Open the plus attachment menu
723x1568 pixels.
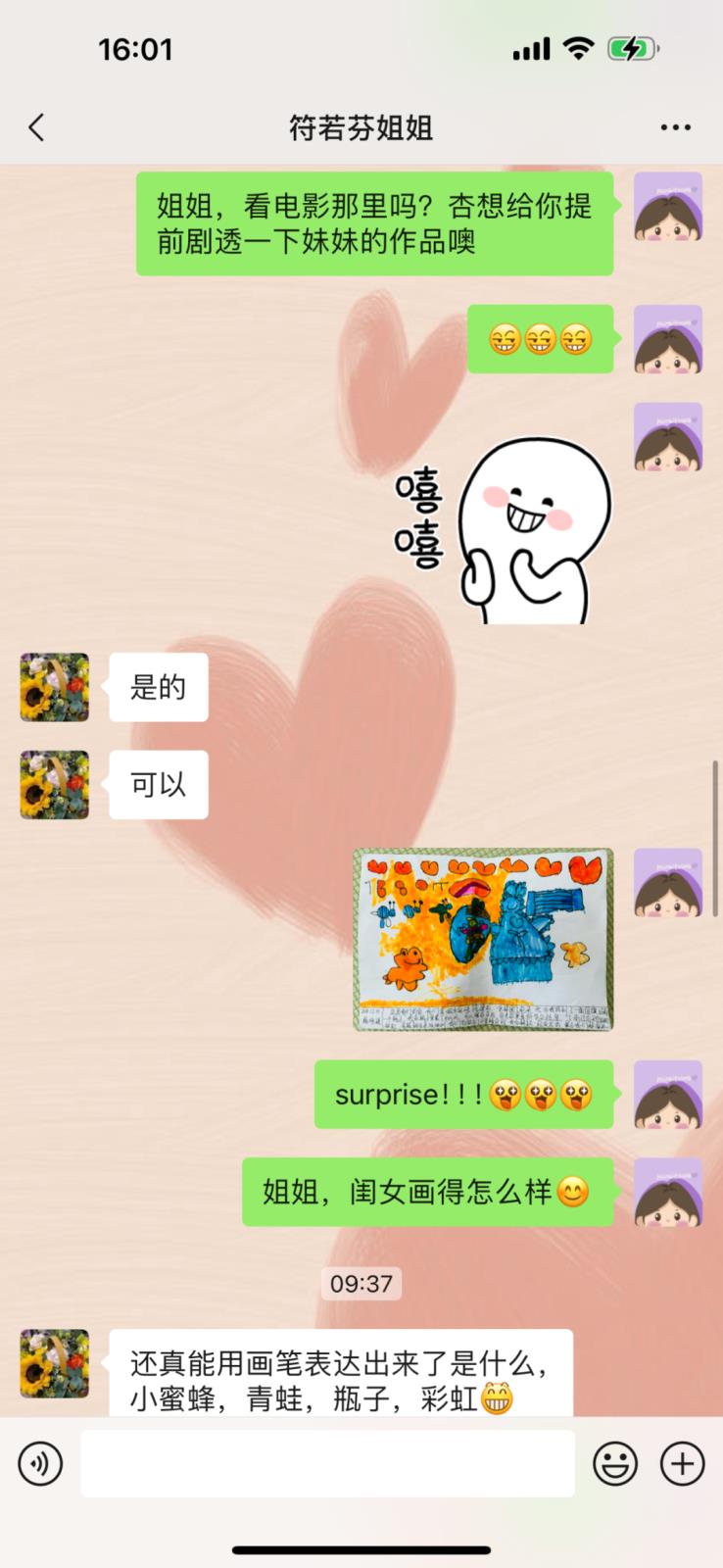682,1463
